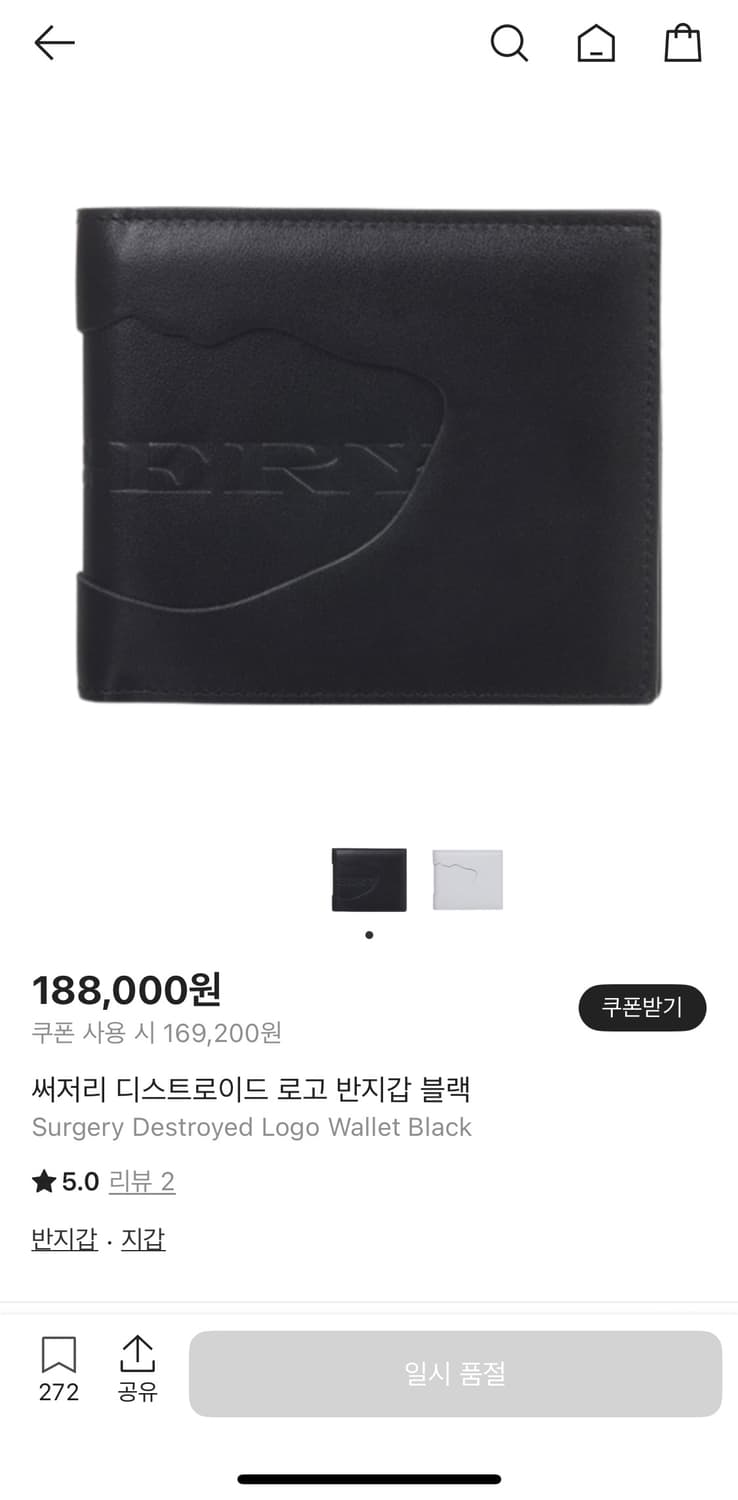The image size is (738, 1500).
Task: Tap the 188,000원 price text
Action: point(126,990)
